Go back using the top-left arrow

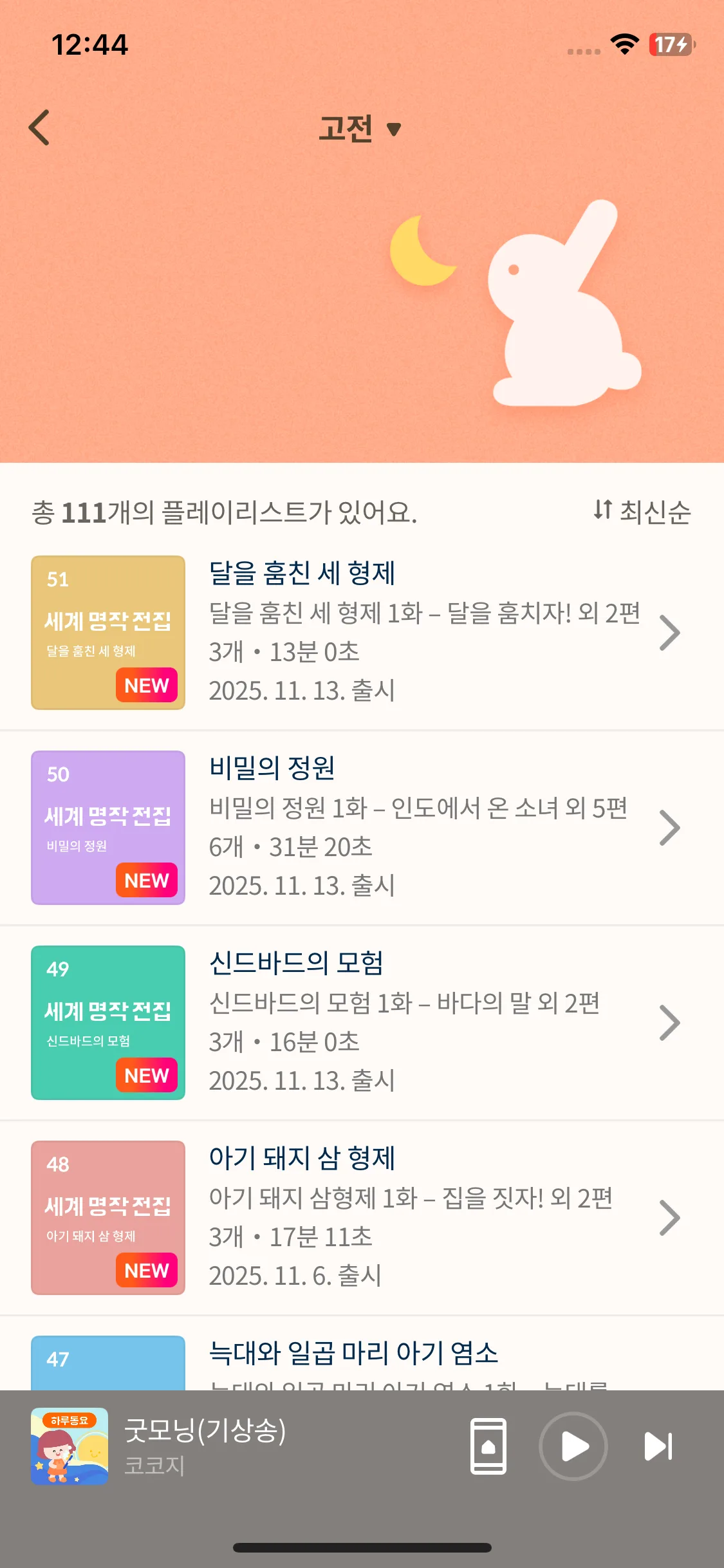coord(40,127)
